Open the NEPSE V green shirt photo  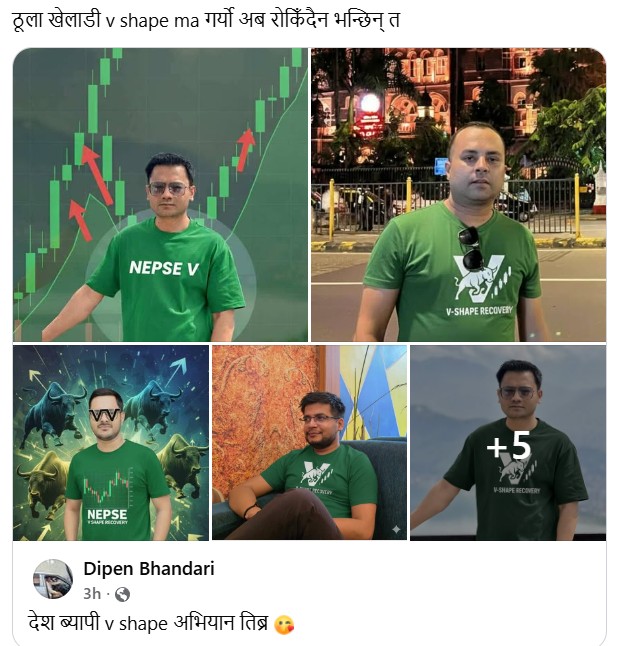point(160,195)
